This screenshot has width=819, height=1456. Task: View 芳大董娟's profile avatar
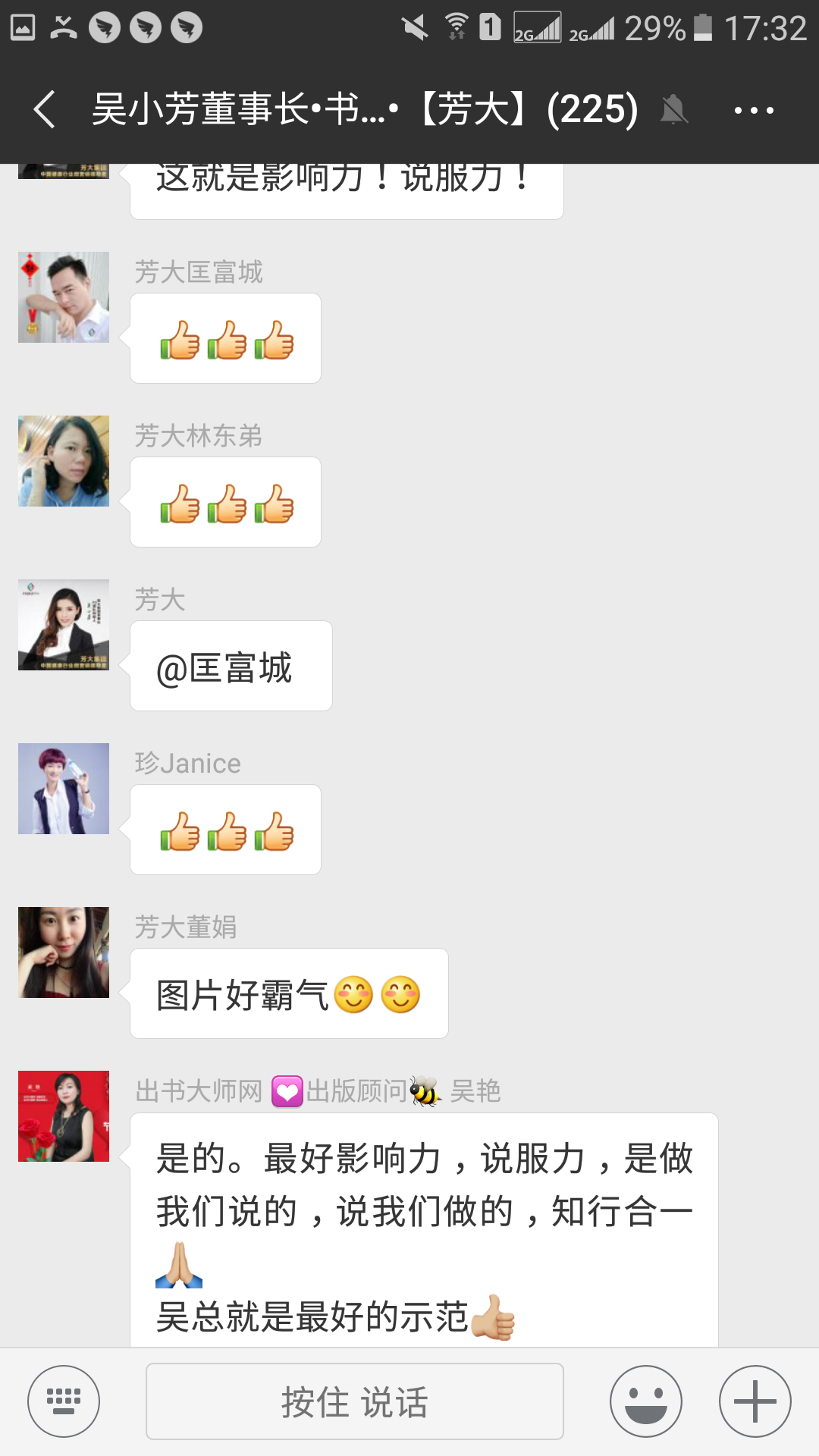(x=64, y=952)
